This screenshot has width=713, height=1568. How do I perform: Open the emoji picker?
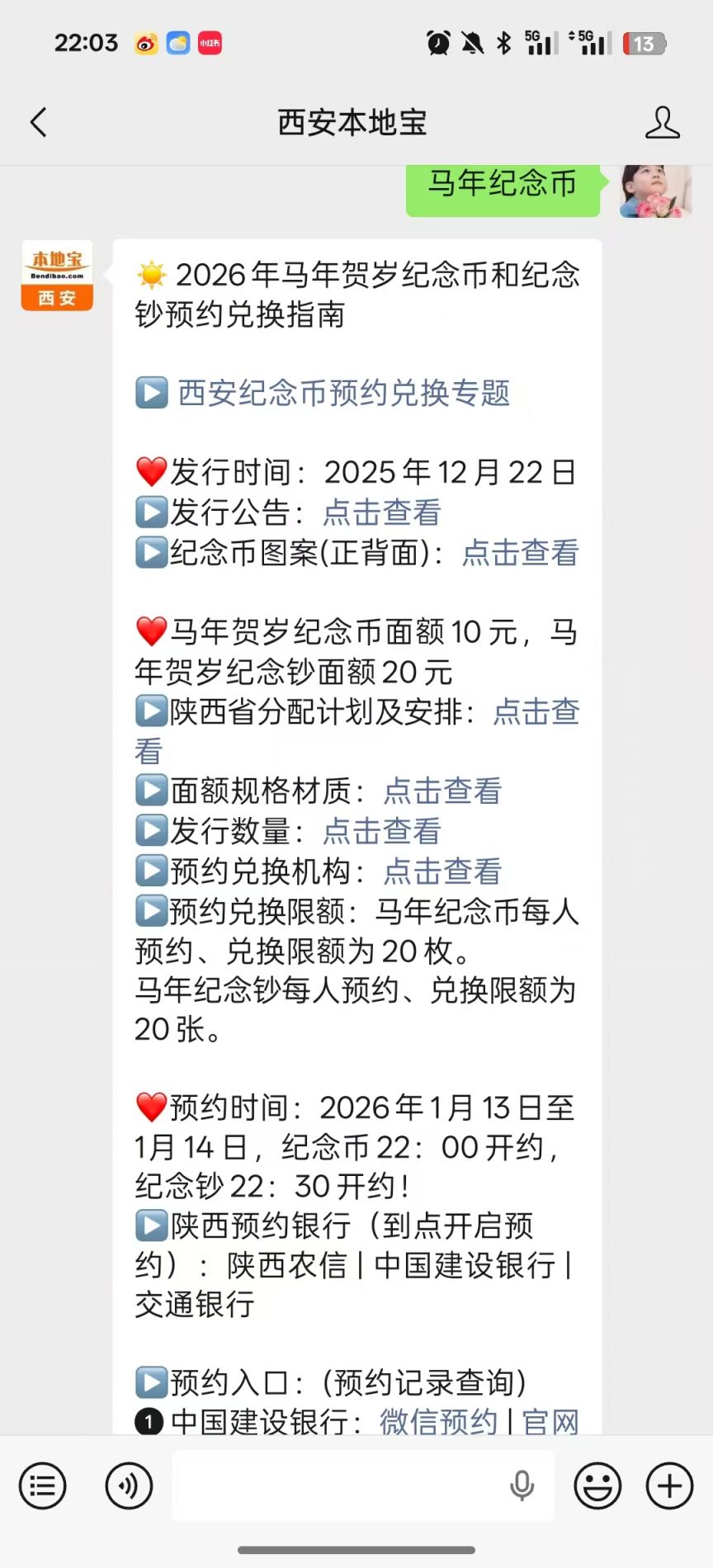[597, 1485]
